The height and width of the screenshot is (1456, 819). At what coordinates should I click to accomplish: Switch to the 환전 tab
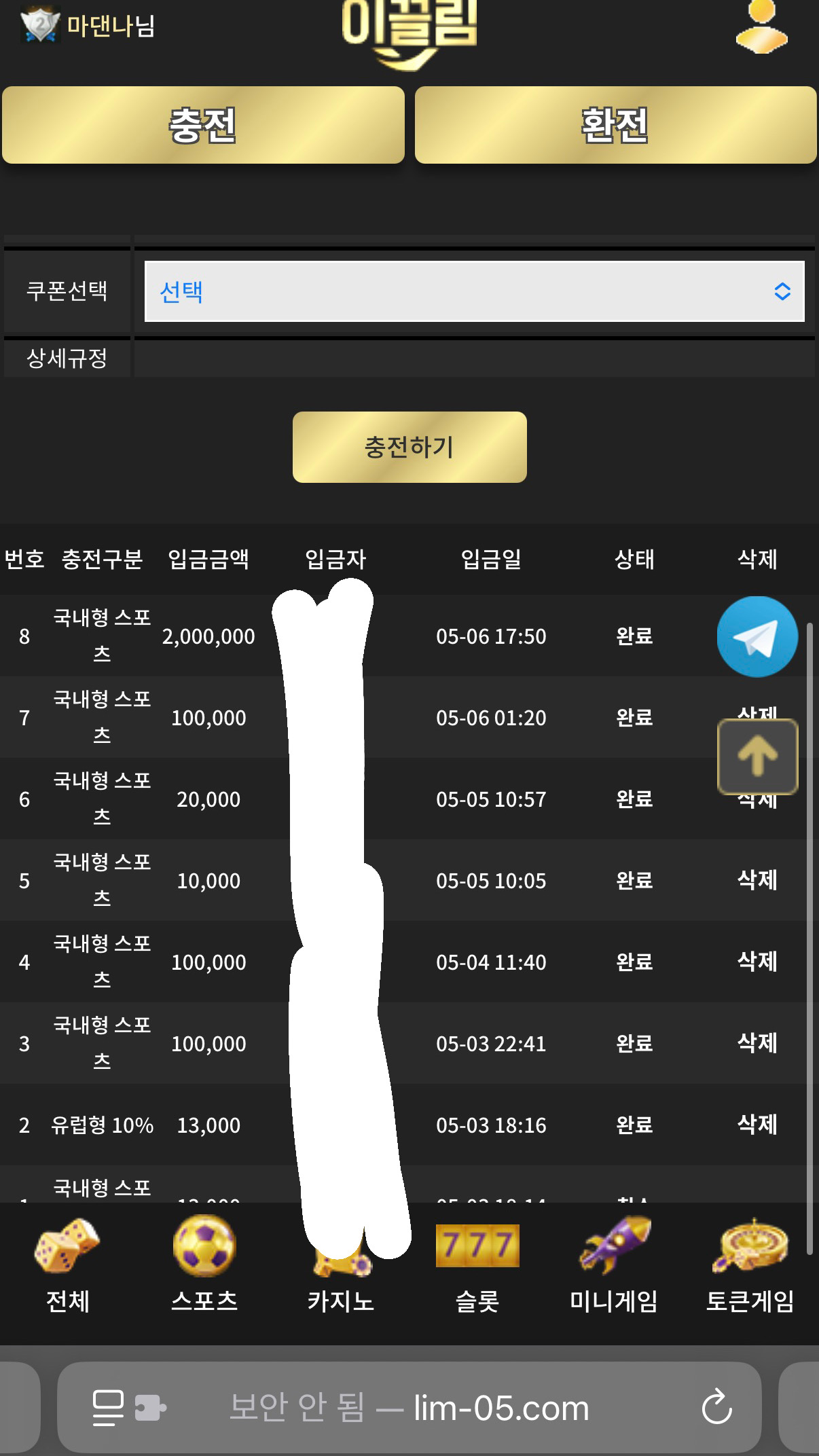pos(615,125)
